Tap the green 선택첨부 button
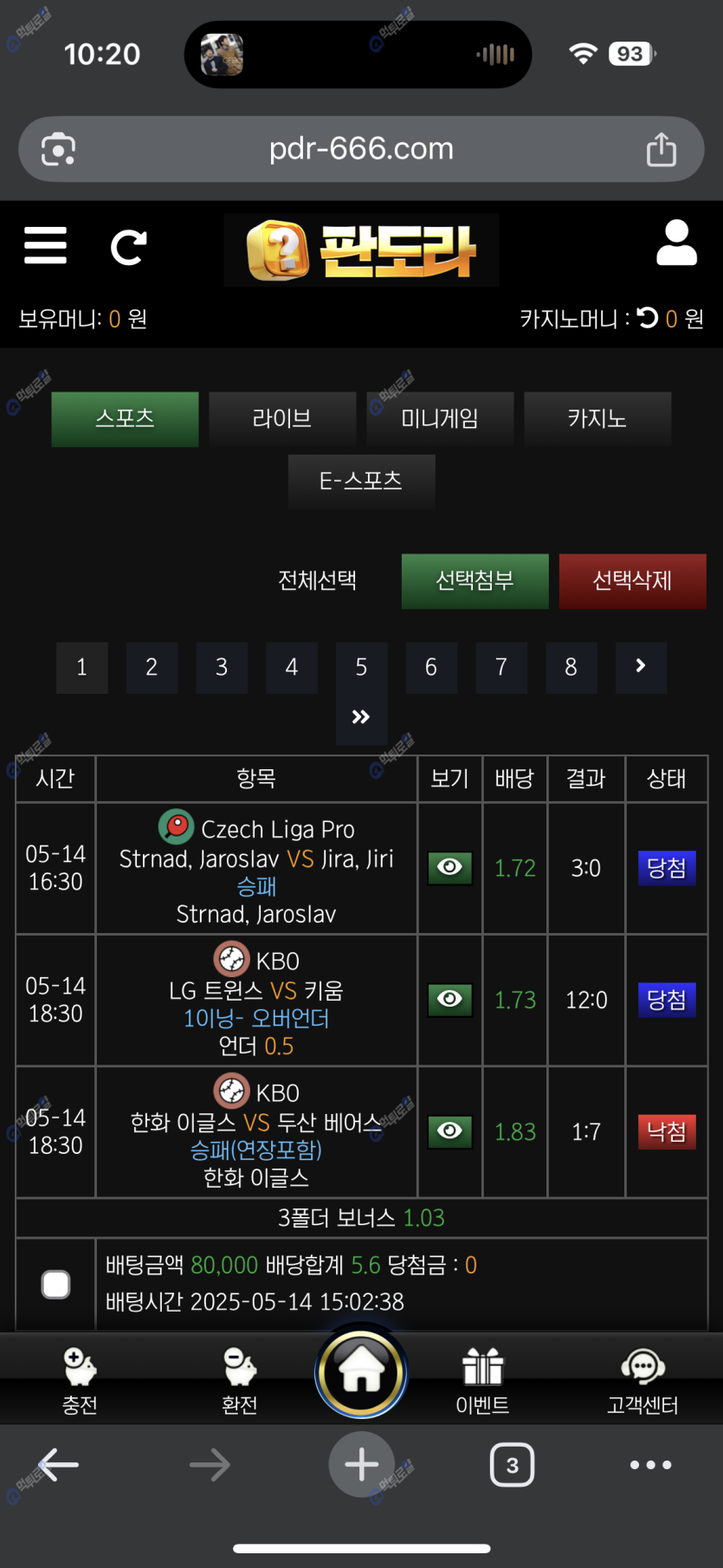This screenshot has width=723, height=1568. (474, 581)
